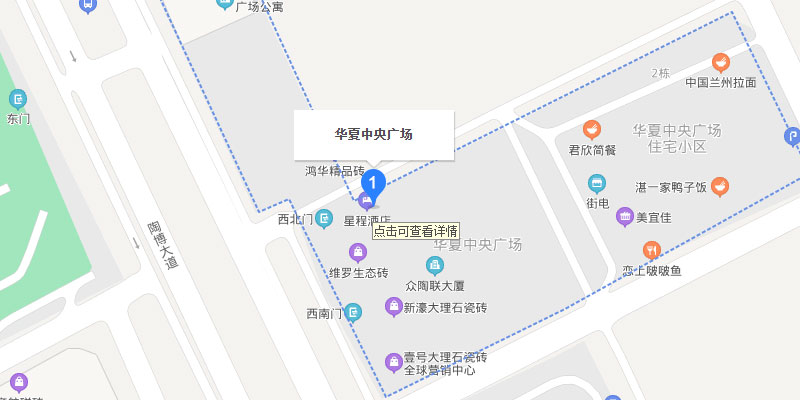The width and height of the screenshot is (800, 400).
Task: Tap the blue marker numbered 1
Action: point(372,183)
